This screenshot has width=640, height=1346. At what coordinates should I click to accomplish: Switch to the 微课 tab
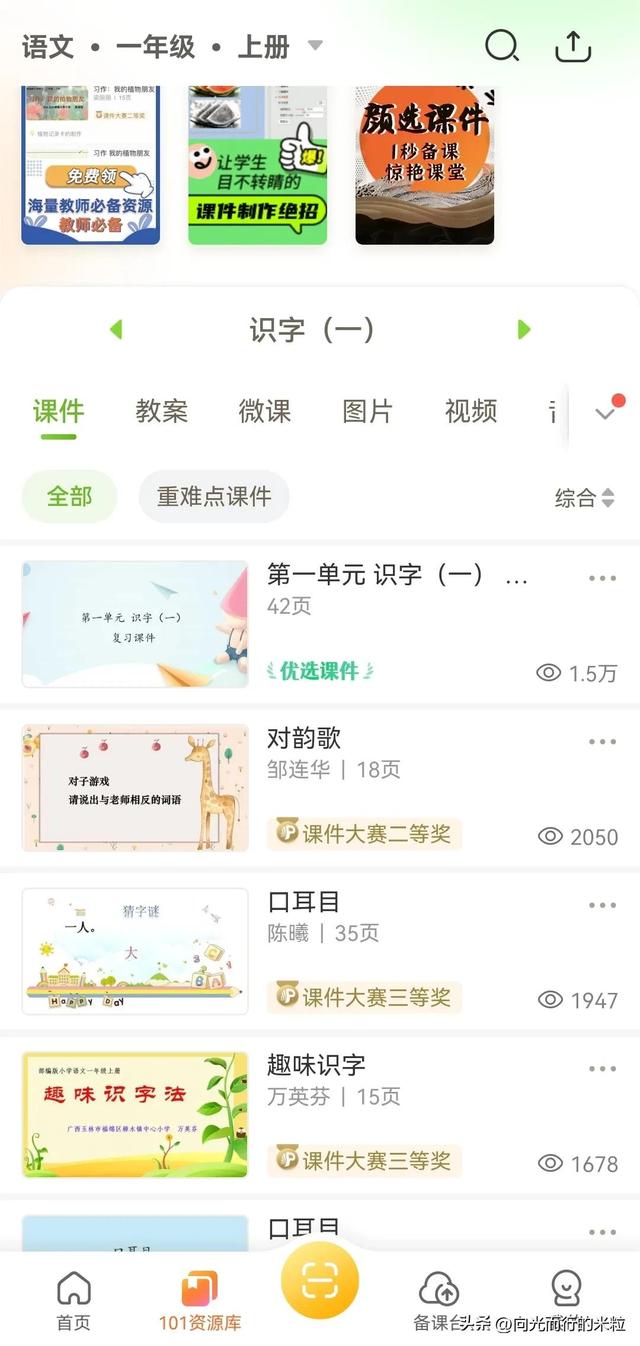pos(264,411)
